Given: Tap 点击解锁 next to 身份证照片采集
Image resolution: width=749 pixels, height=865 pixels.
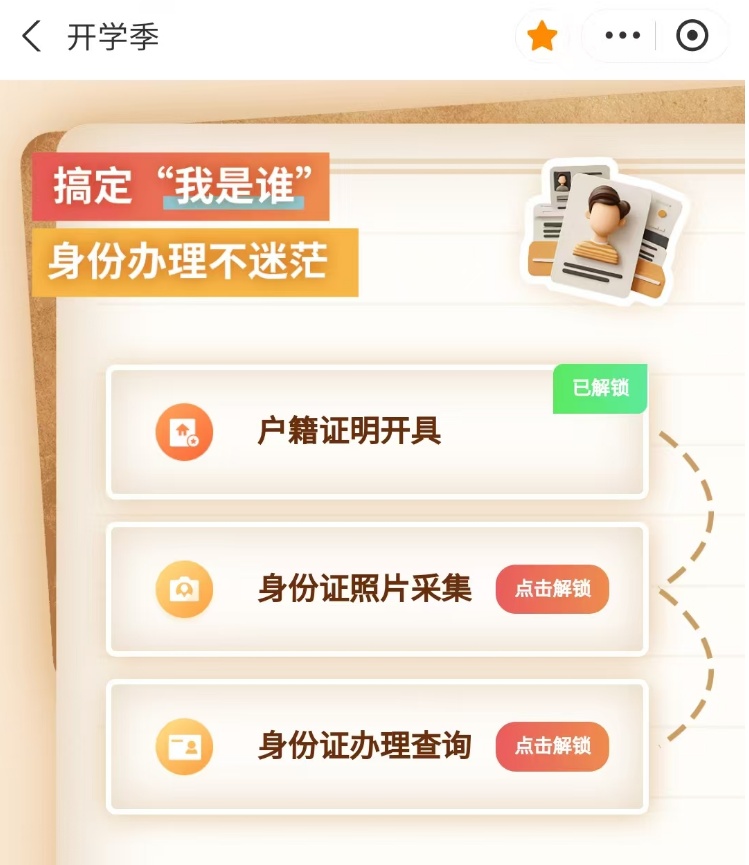Looking at the screenshot, I should pyautogui.click(x=552, y=589).
